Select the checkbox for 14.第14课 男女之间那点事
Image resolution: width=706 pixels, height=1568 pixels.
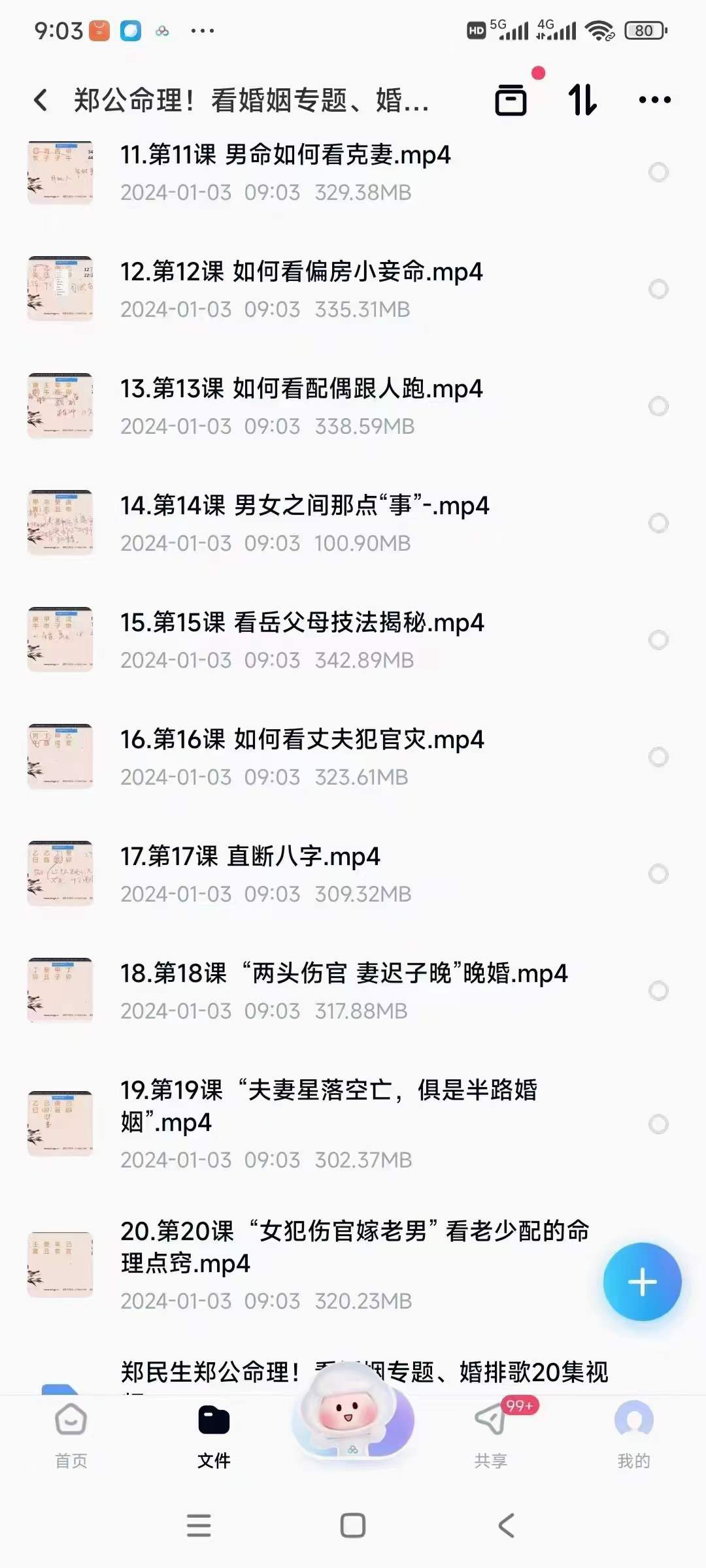tap(658, 523)
